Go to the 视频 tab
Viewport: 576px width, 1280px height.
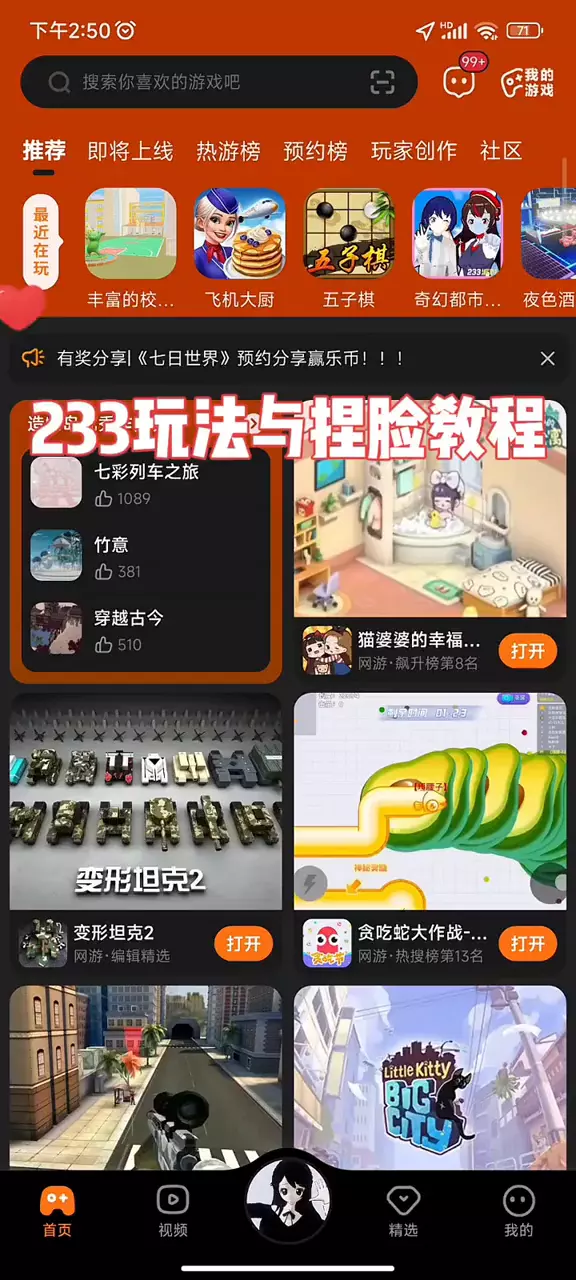pyautogui.click(x=173, y=1212)
